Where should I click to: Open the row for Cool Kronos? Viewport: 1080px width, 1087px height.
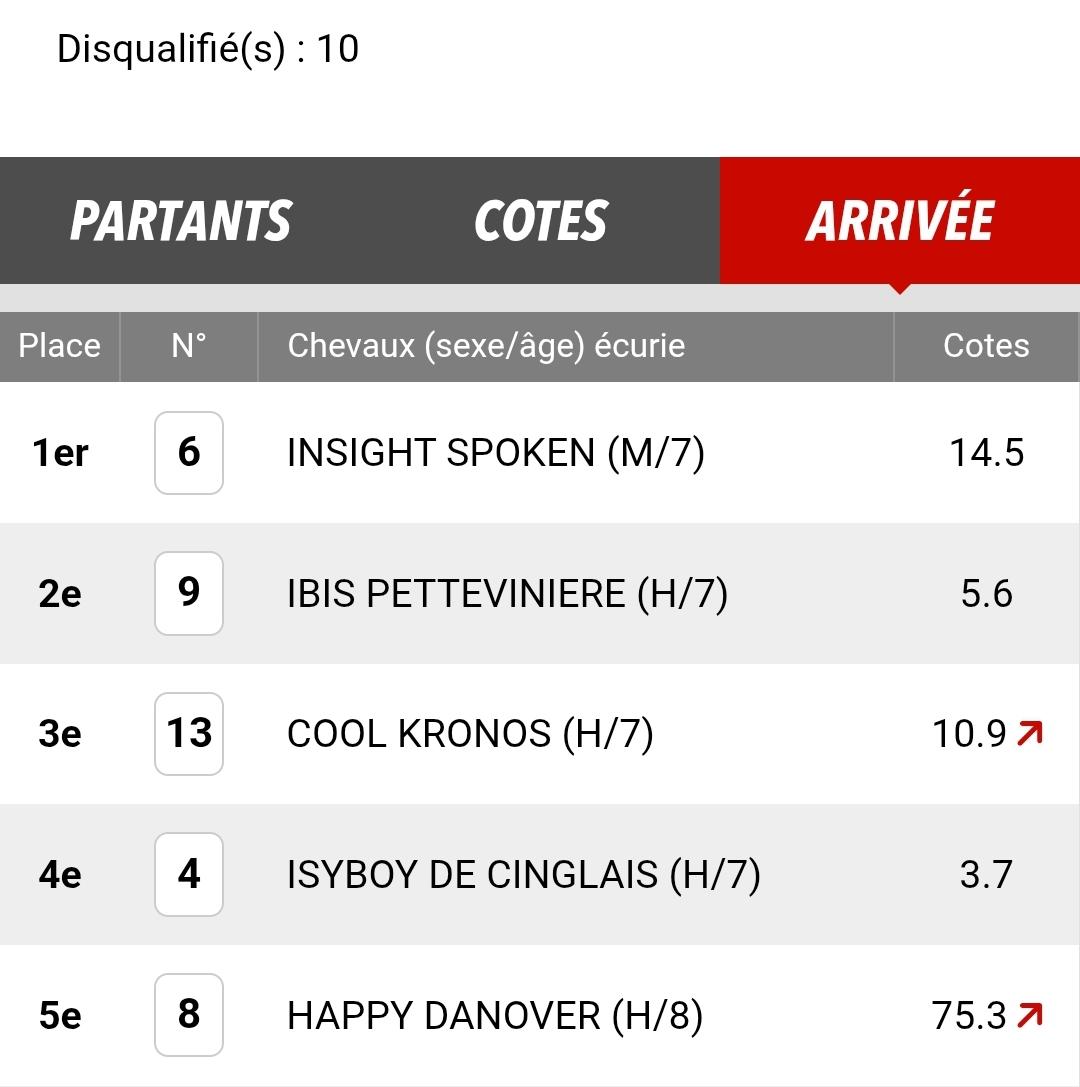coord(470,734)
